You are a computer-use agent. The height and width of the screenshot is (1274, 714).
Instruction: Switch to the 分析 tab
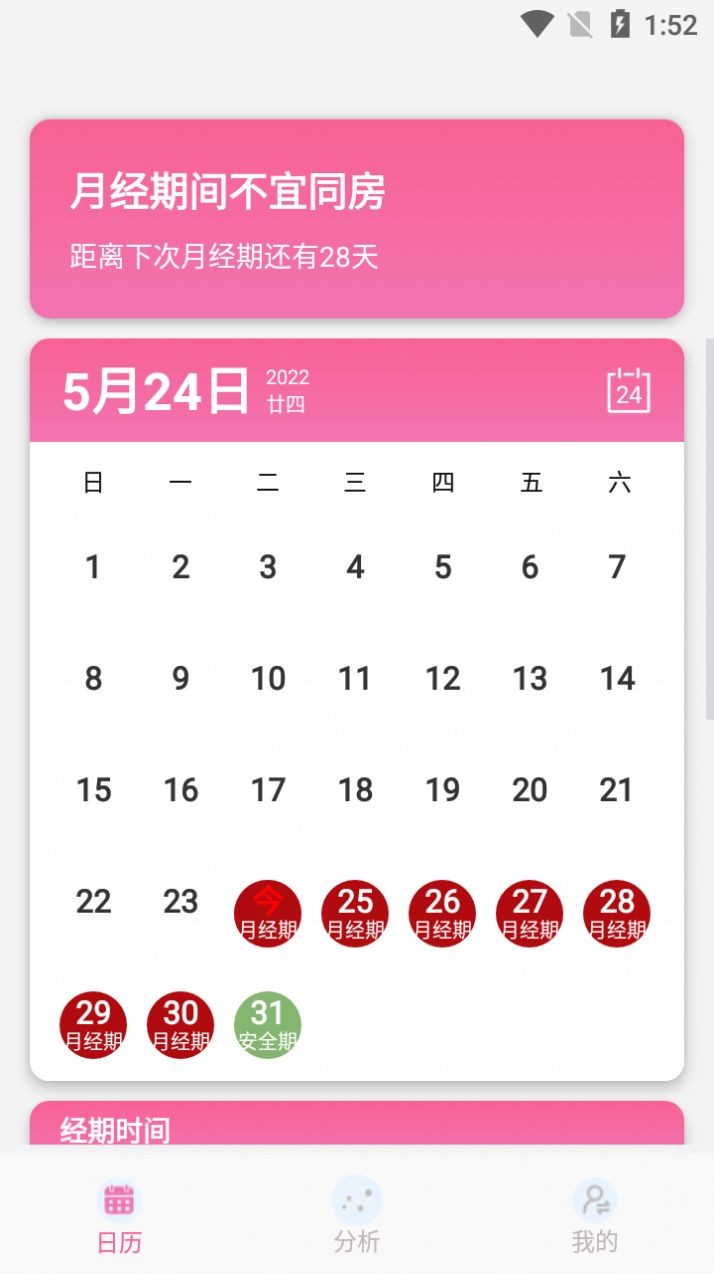(357, 1214)
